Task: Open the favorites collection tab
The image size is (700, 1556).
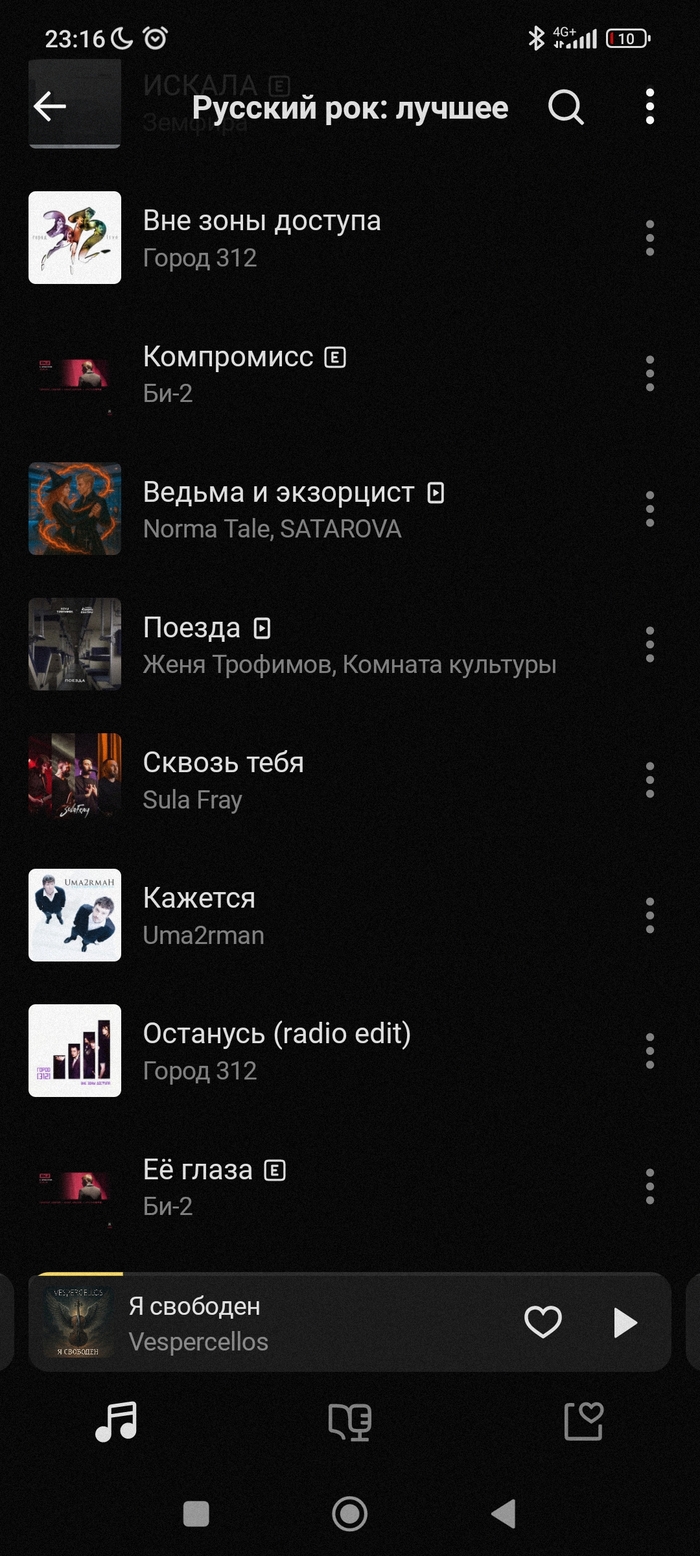Action: pyautogui.click(x=583, y=1421)
